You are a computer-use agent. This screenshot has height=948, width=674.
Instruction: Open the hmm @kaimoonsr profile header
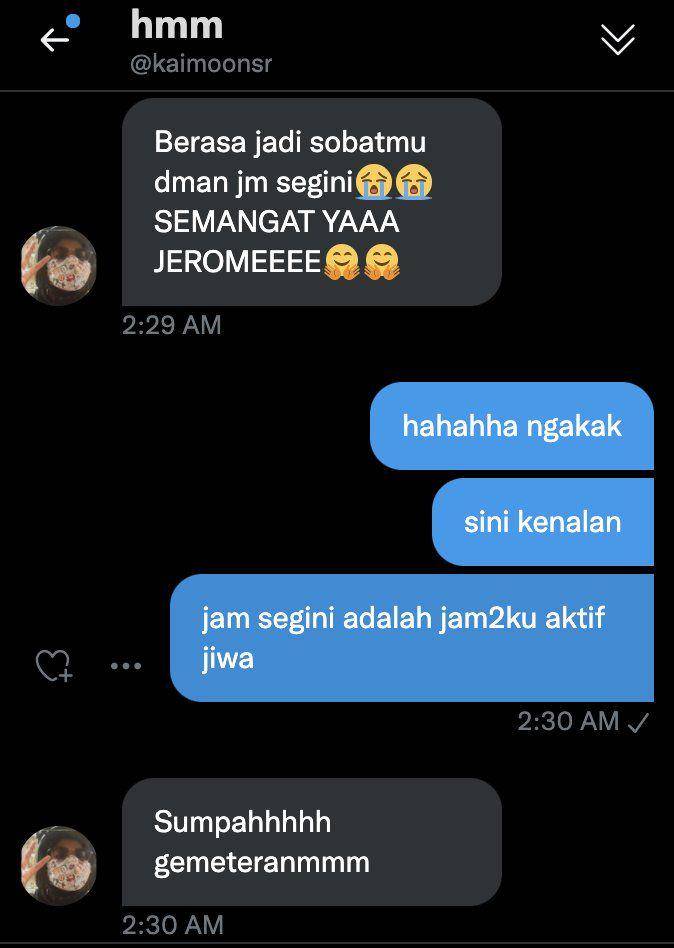200,42
